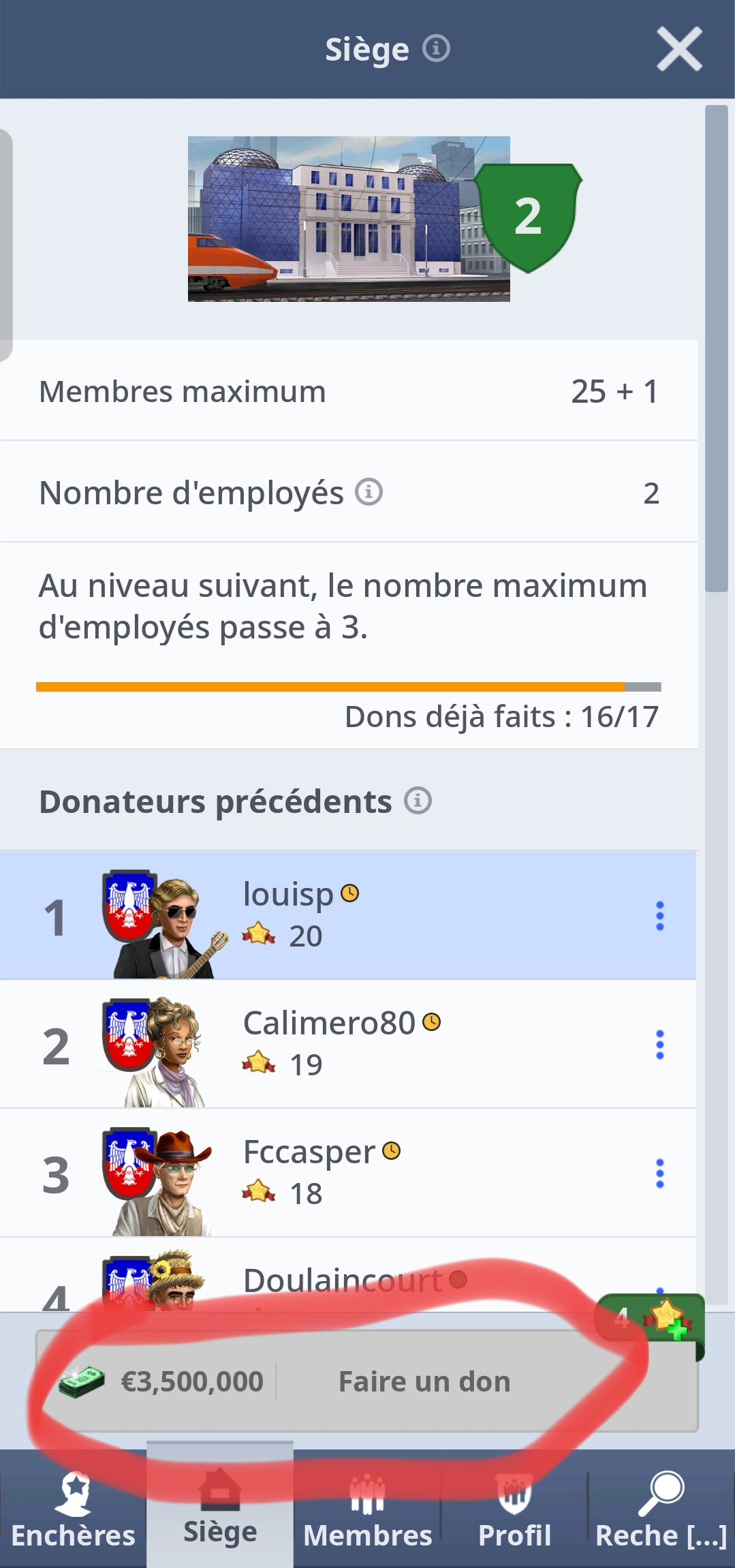Open info icon next to Siège title

[x=437, y=49]
